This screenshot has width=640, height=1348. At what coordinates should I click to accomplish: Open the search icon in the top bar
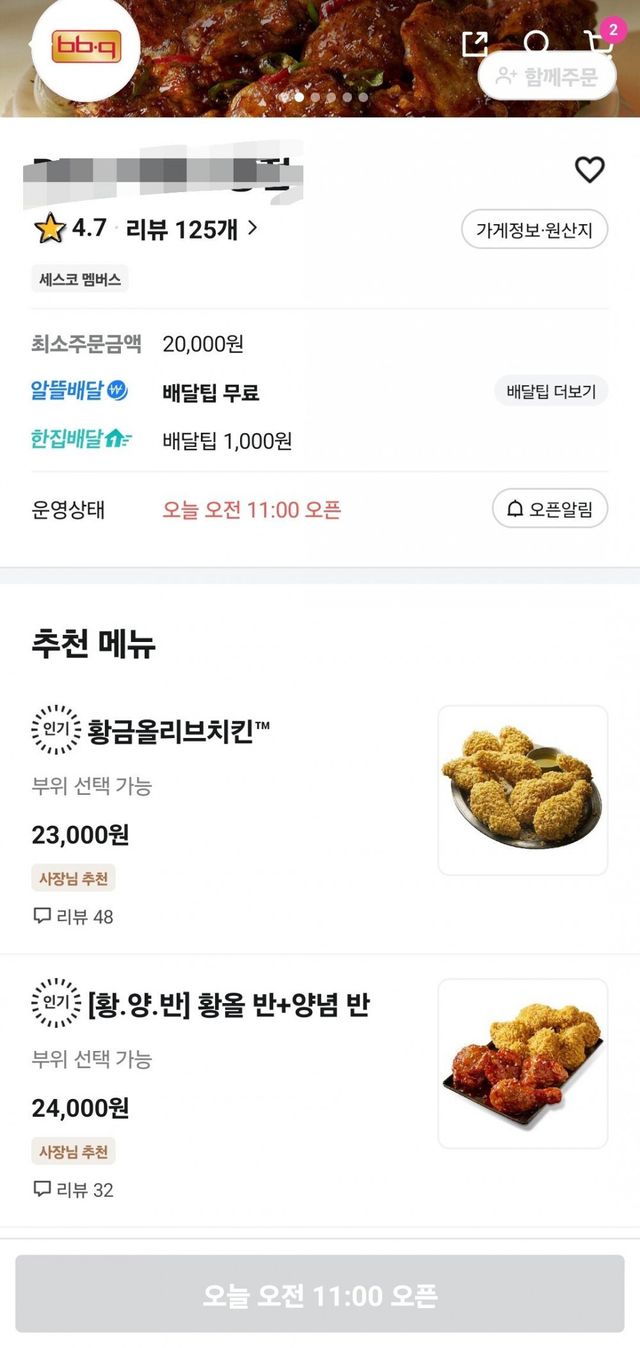pos(537,41)
